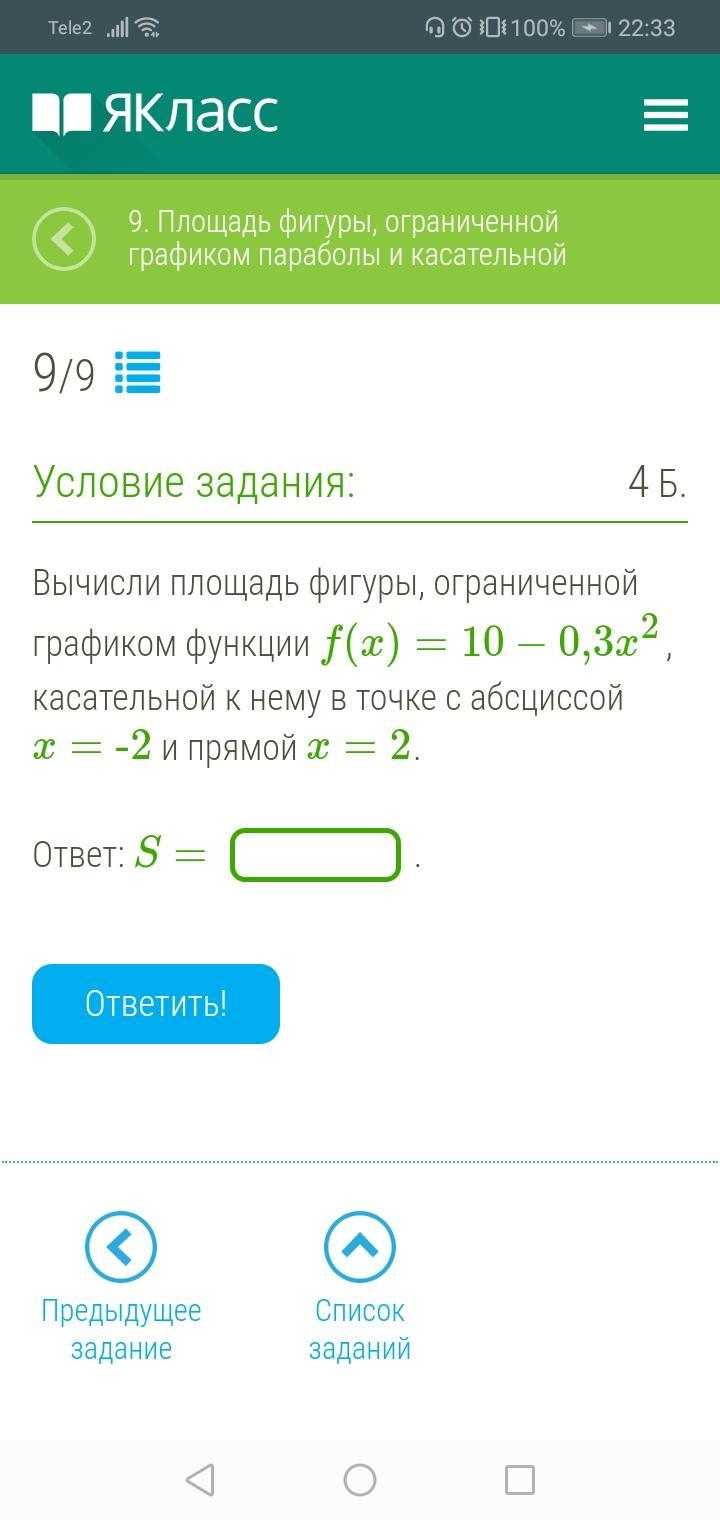
Task: Tap the system back button
Action: click(x=200, y=1479)
